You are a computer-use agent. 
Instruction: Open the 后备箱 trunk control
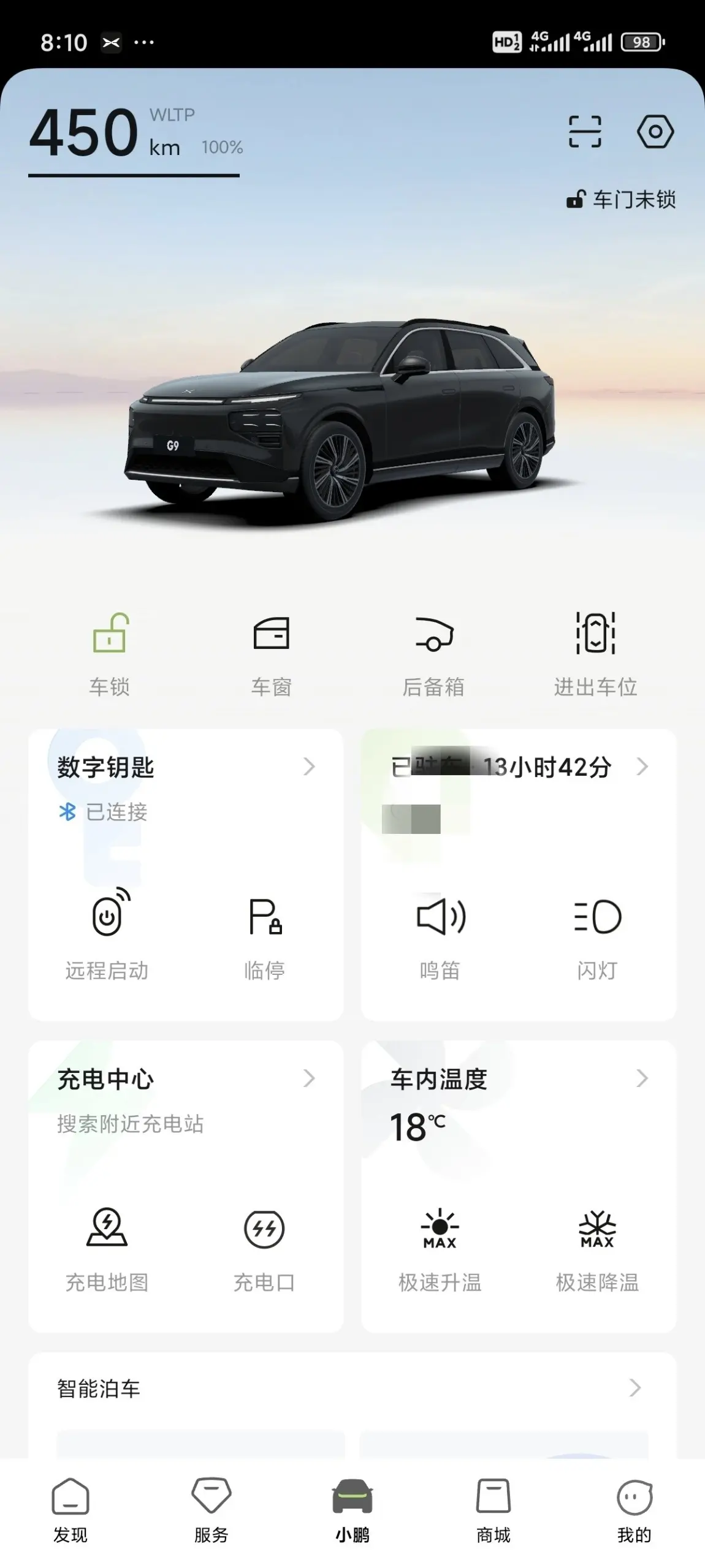[433, 653]
